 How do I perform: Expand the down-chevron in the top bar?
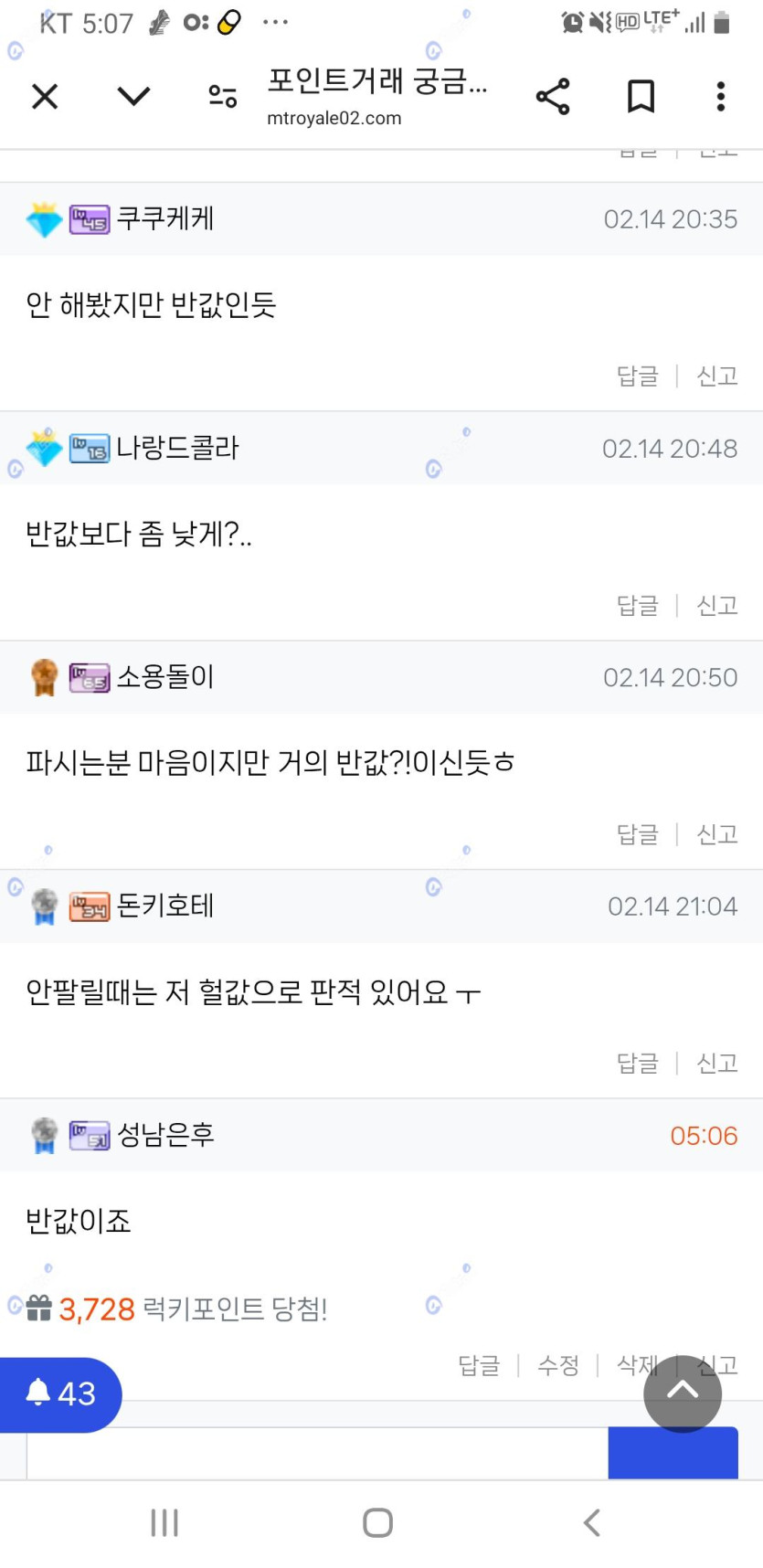pos(133,96)
